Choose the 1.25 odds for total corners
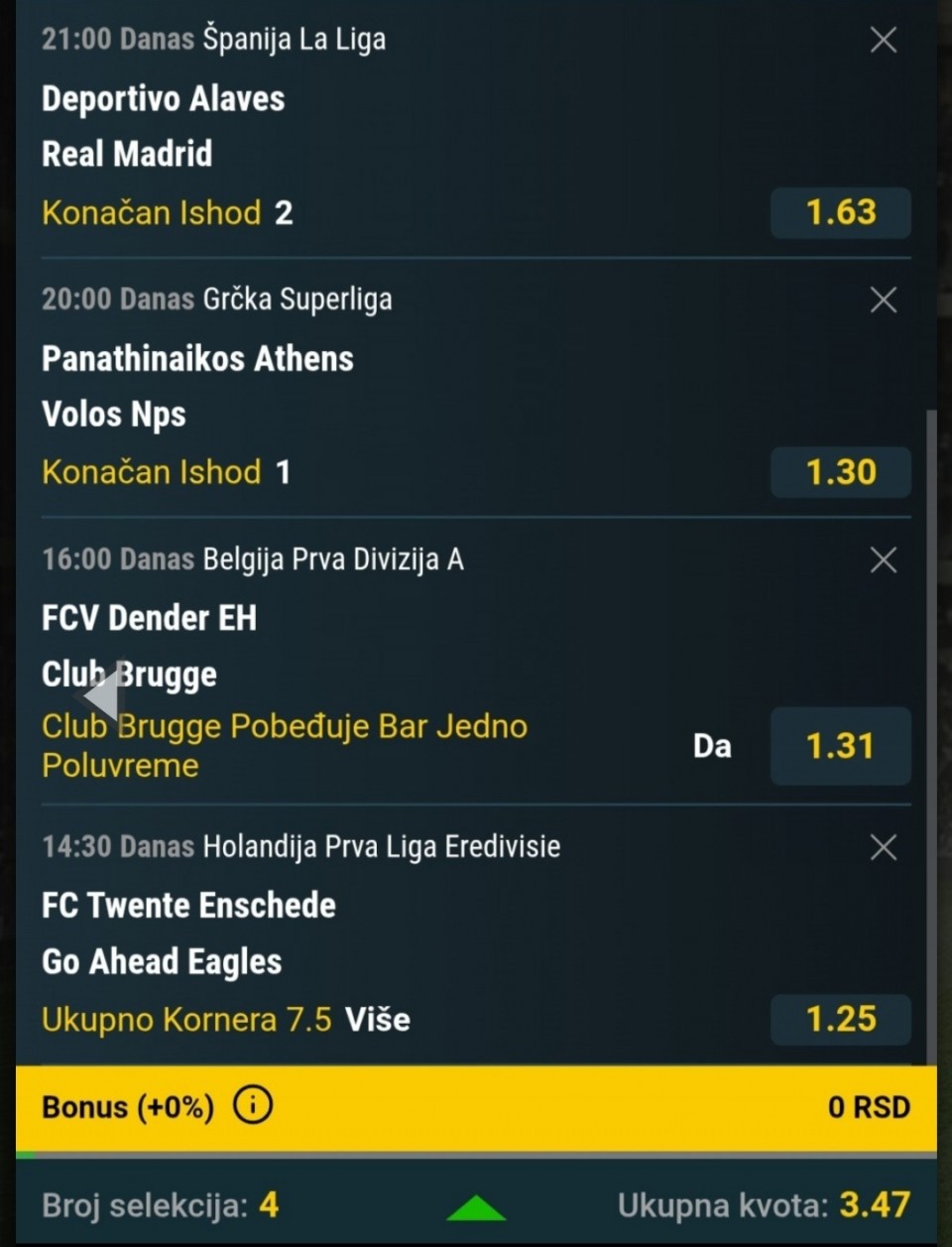 (840, 1019)
